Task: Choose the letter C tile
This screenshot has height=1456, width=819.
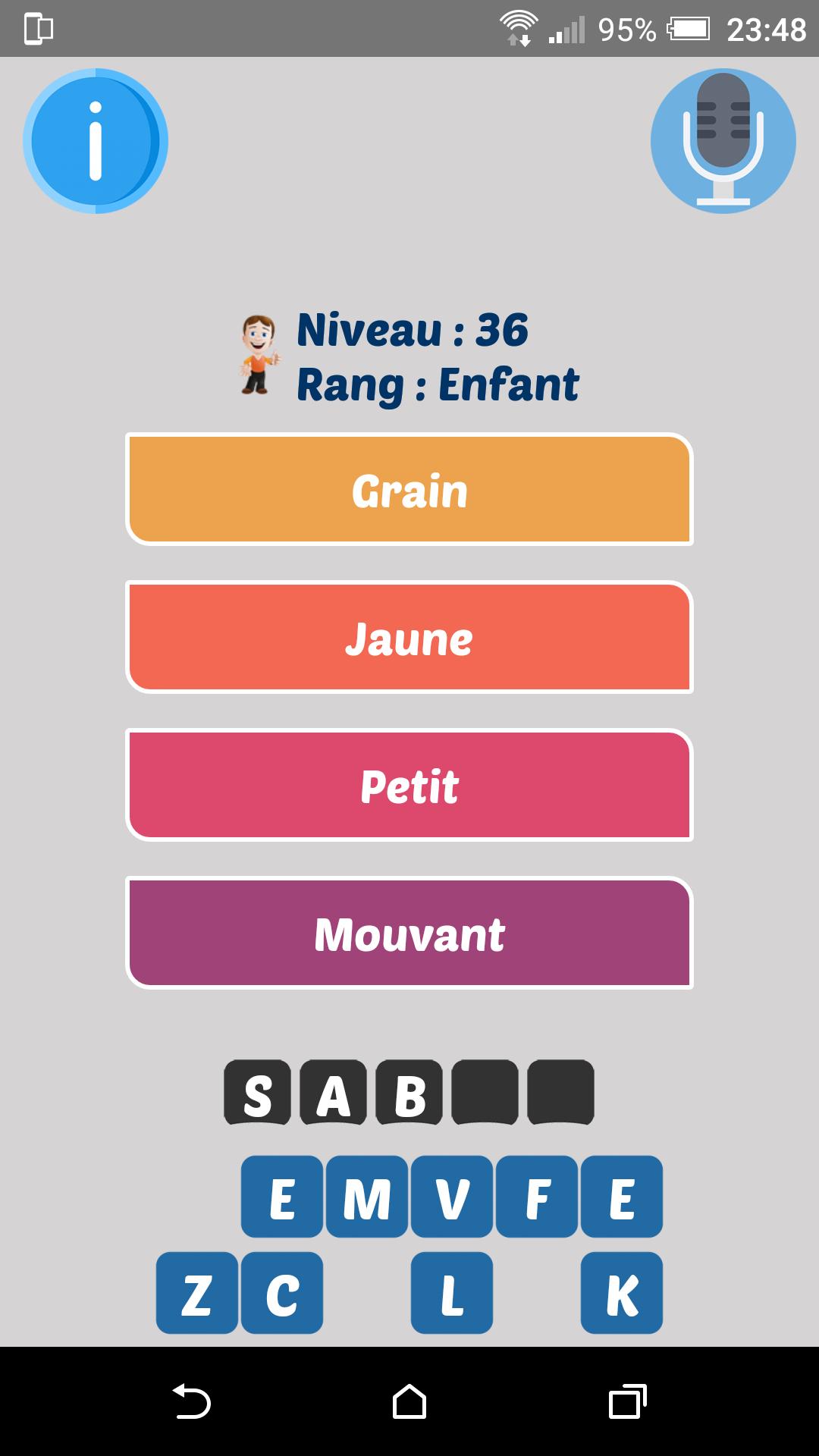Action: (282, 1291)
